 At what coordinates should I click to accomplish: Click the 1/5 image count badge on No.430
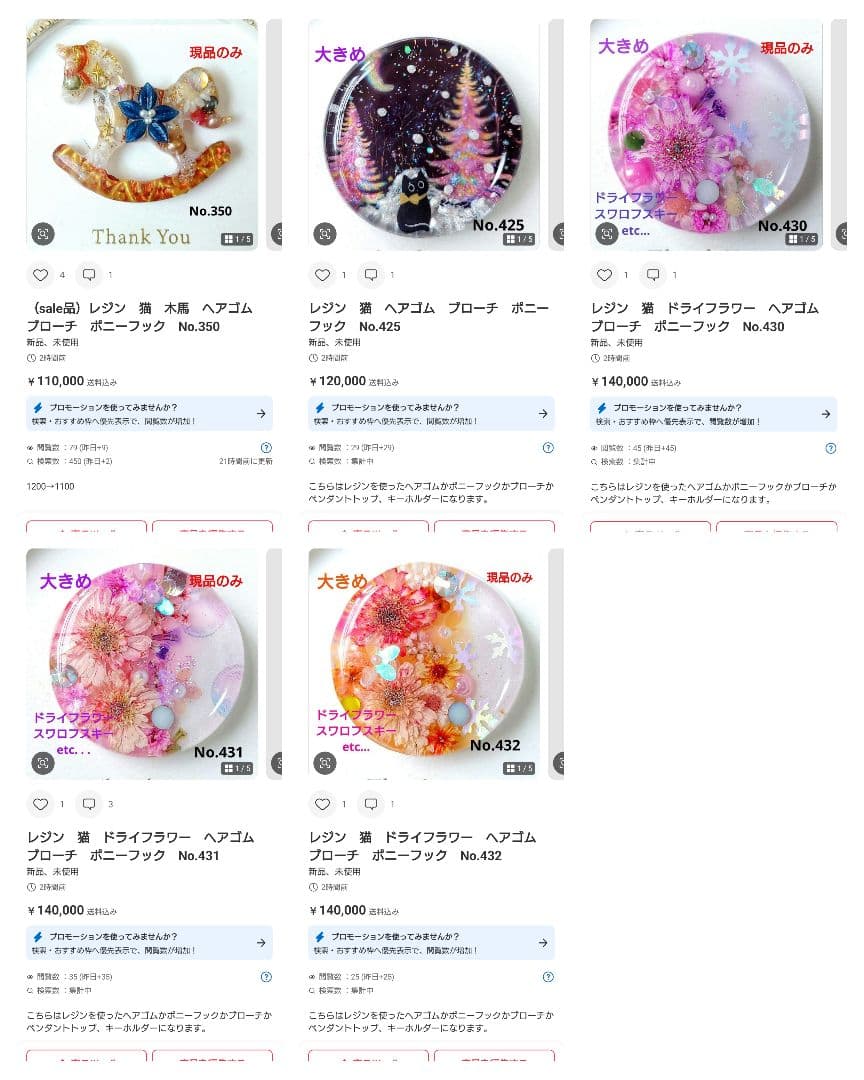[x=801, y=239]
